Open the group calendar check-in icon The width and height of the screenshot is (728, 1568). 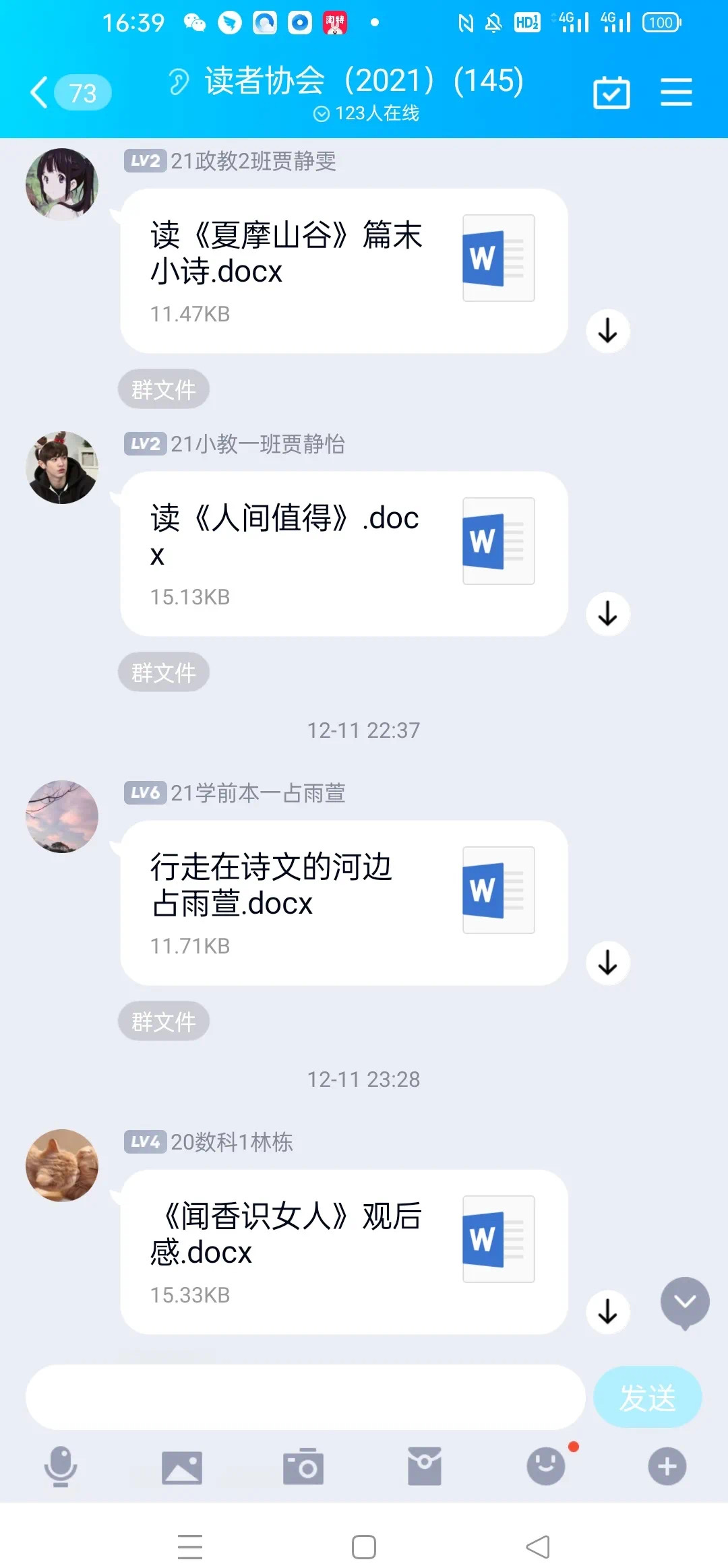(611, 92)
